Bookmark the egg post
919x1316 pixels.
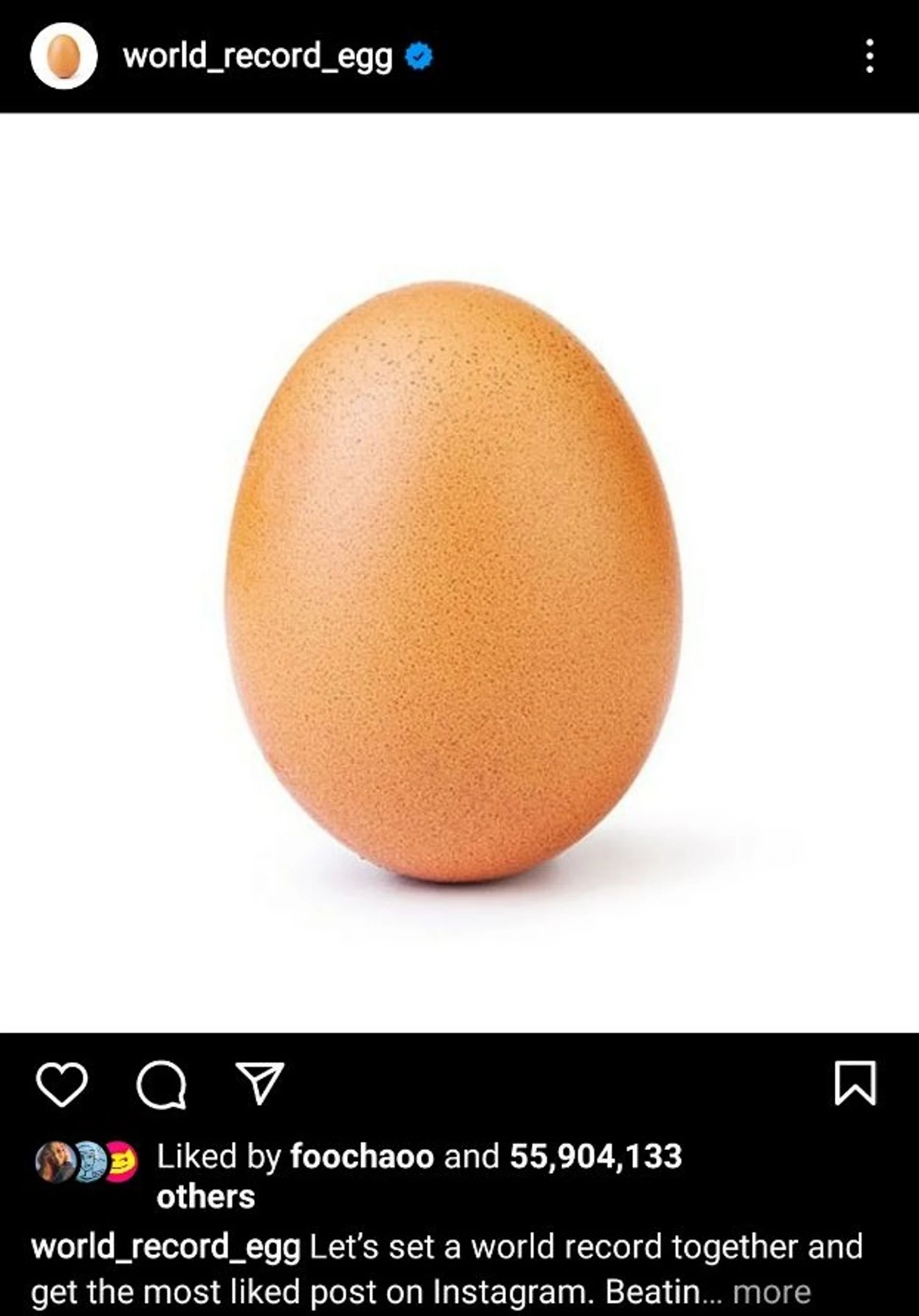(855, 1083)
